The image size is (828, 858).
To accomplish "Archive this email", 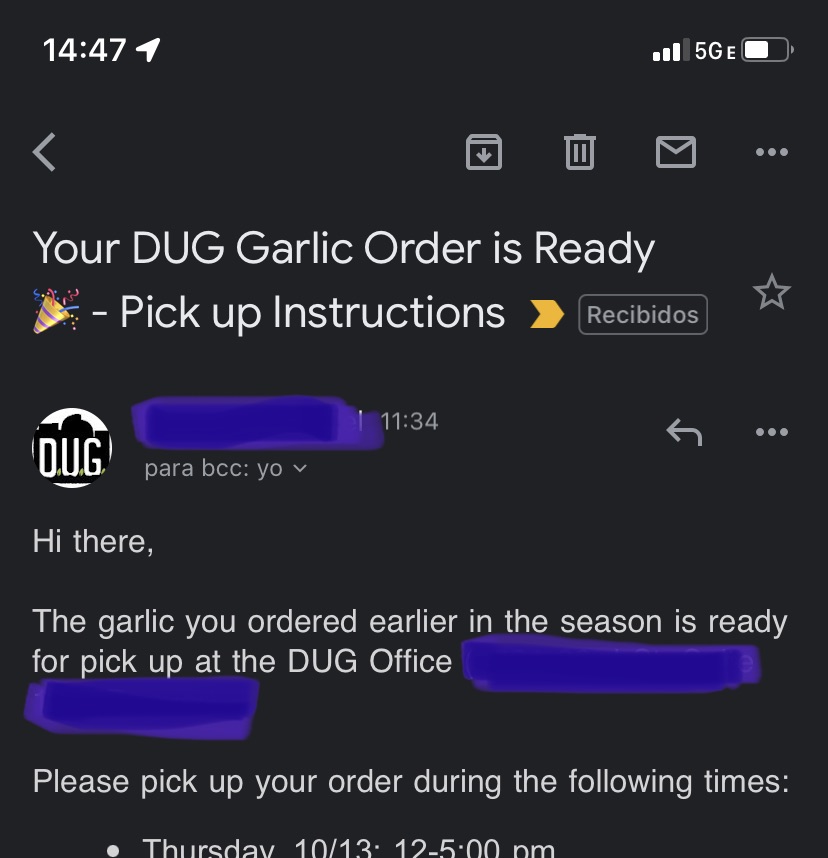I will point(484,152).
